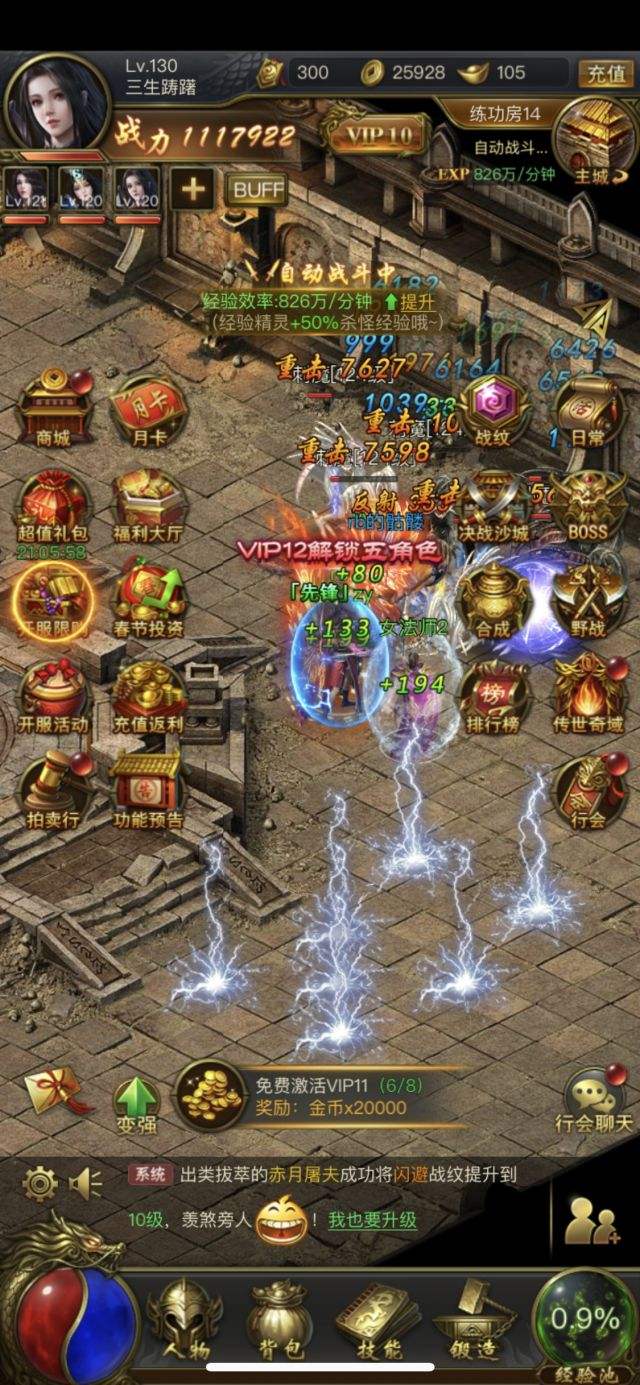Open 春节投资 investment event
640x1385 pixels.
tap(147, 600)
